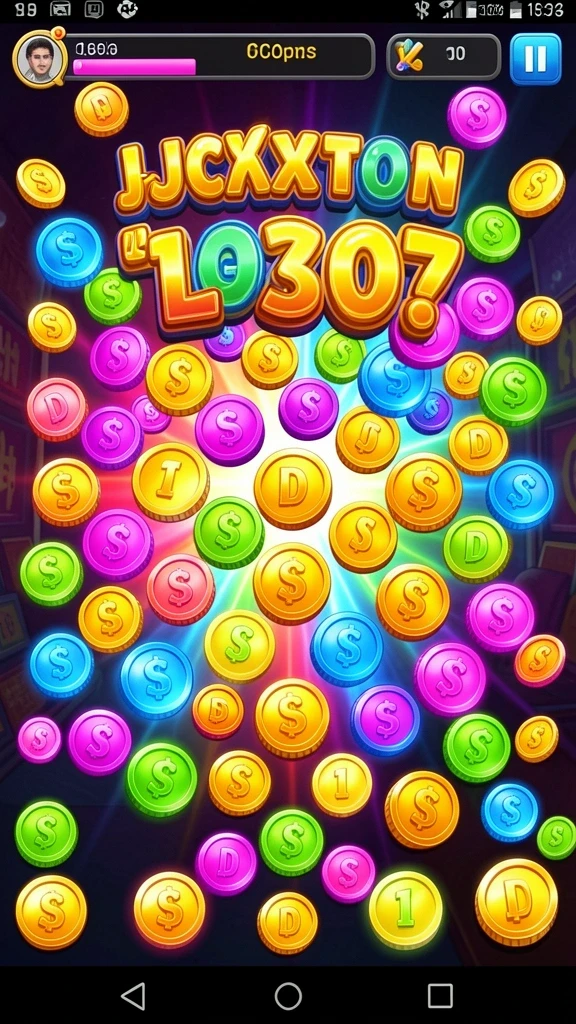Return to the home screen

(288, 997)
